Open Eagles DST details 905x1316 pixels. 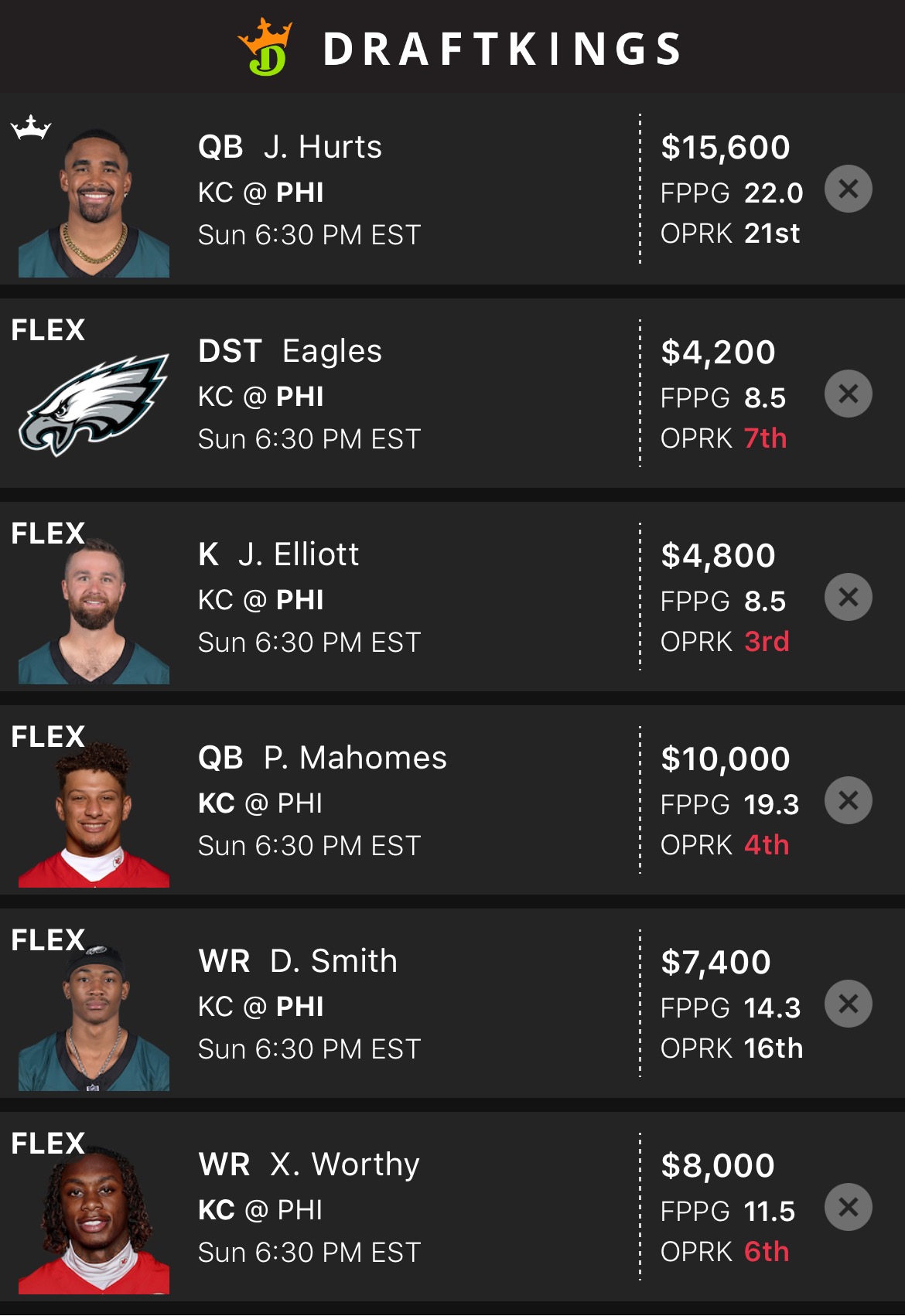(x=332, y=351)
